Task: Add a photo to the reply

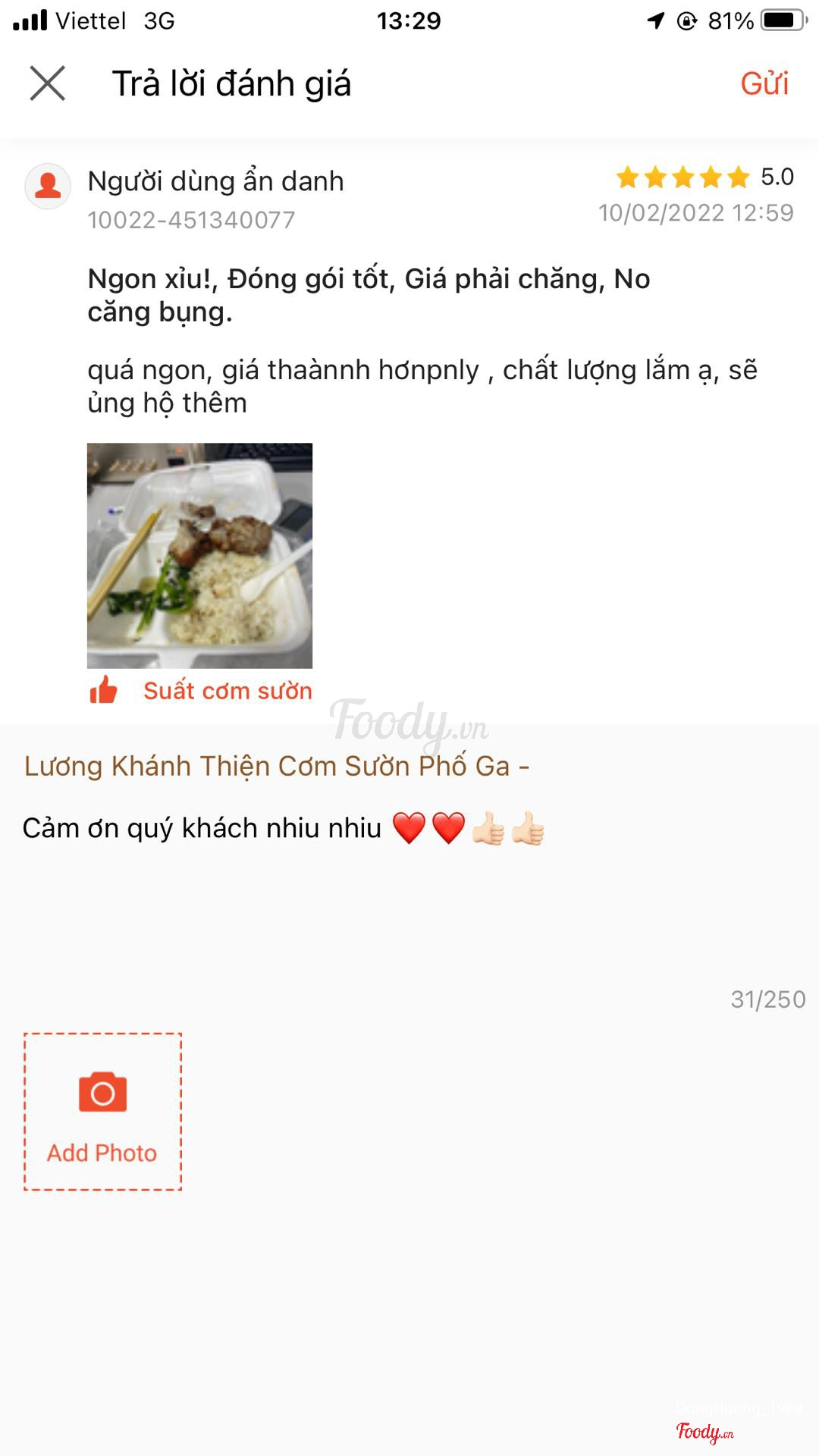Action: pos(102,1112)
